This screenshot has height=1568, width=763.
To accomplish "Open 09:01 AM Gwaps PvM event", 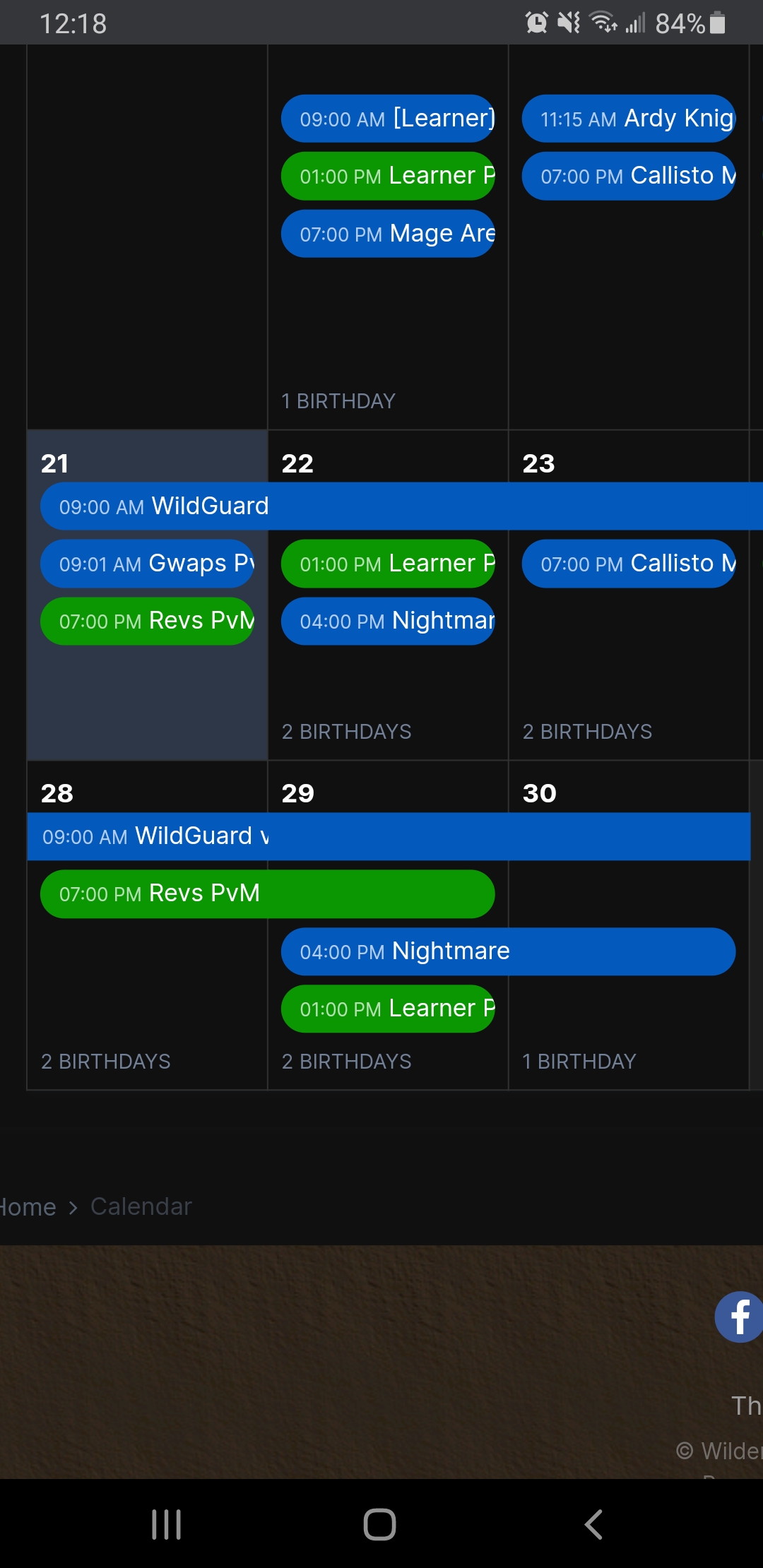I will tap(147, 564).
